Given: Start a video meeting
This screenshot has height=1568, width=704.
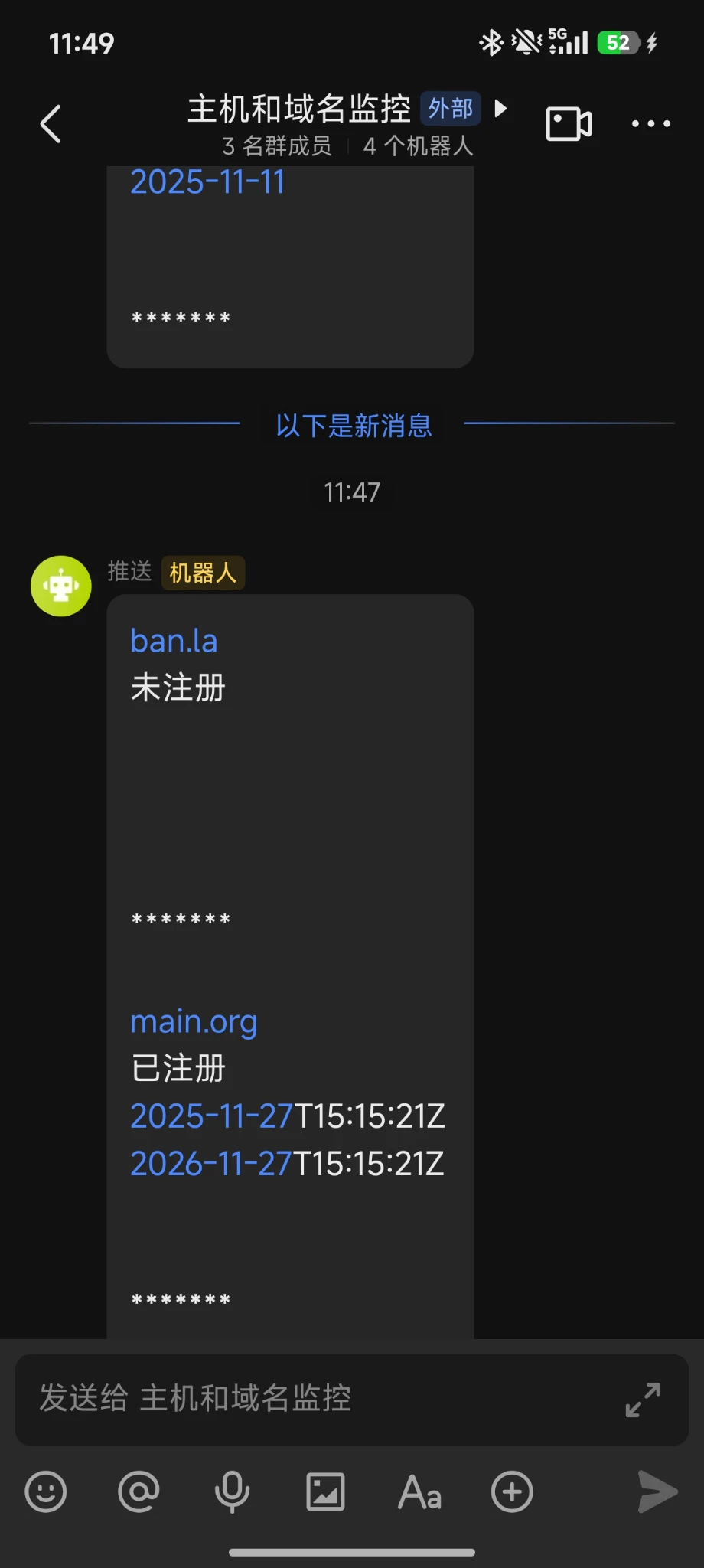Looking at the screenshot, I should point(569,123).
